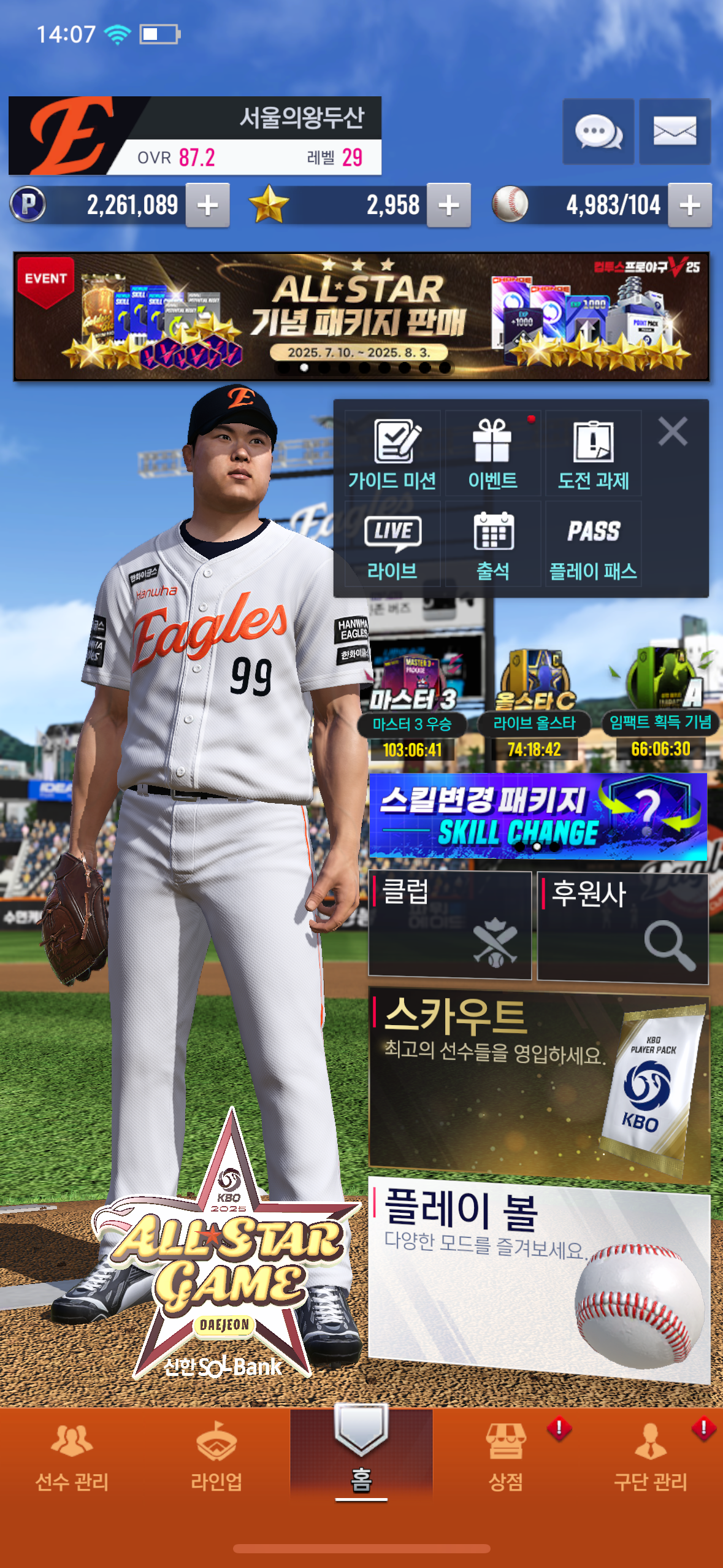Open 플레이 볼 game modes
Viewport: 723px width, 1568px height.
pyautogui.click(x=539, y=1278)
